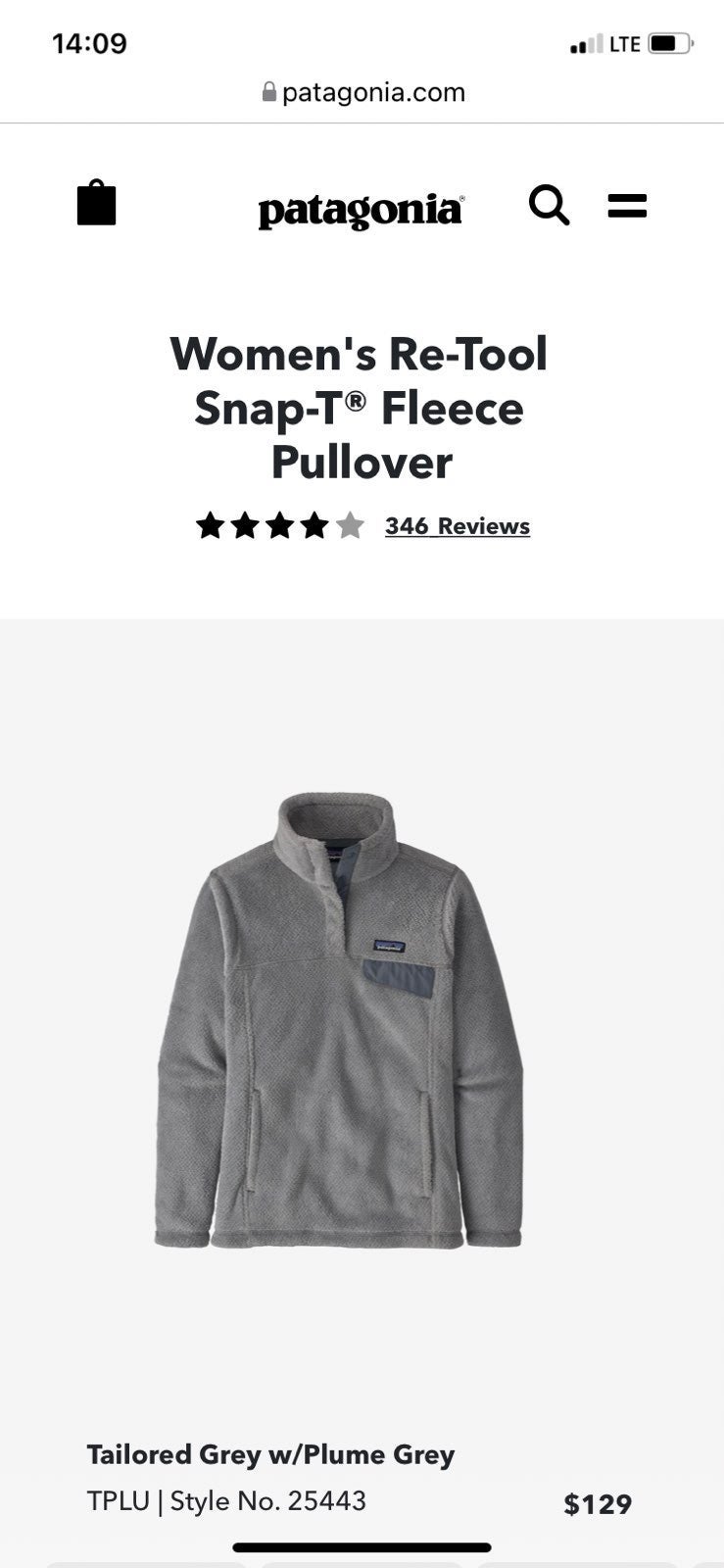Open the 346 Reviews link
The width and height of the screenshot is (724, 1568).
coord(458,526)
